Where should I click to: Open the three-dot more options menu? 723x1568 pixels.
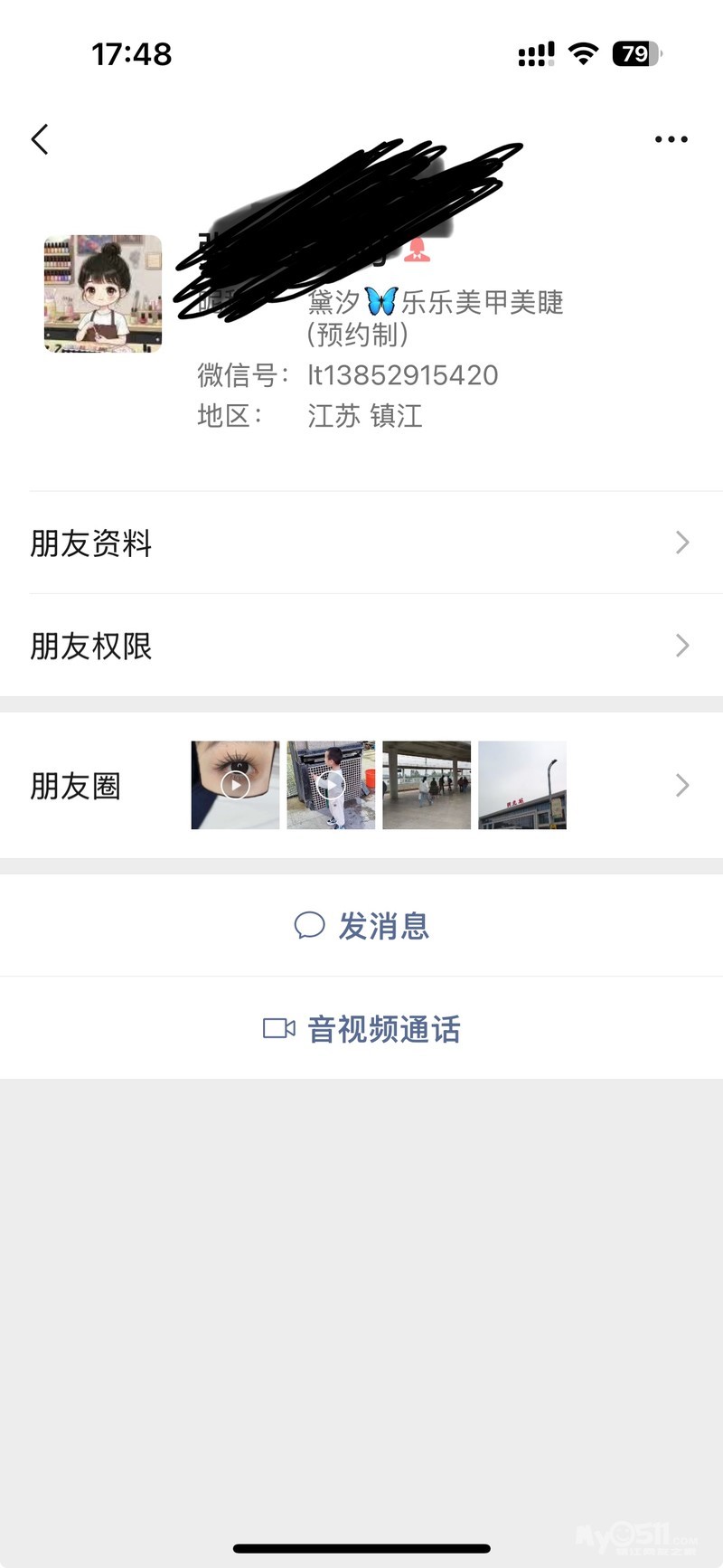671,139
